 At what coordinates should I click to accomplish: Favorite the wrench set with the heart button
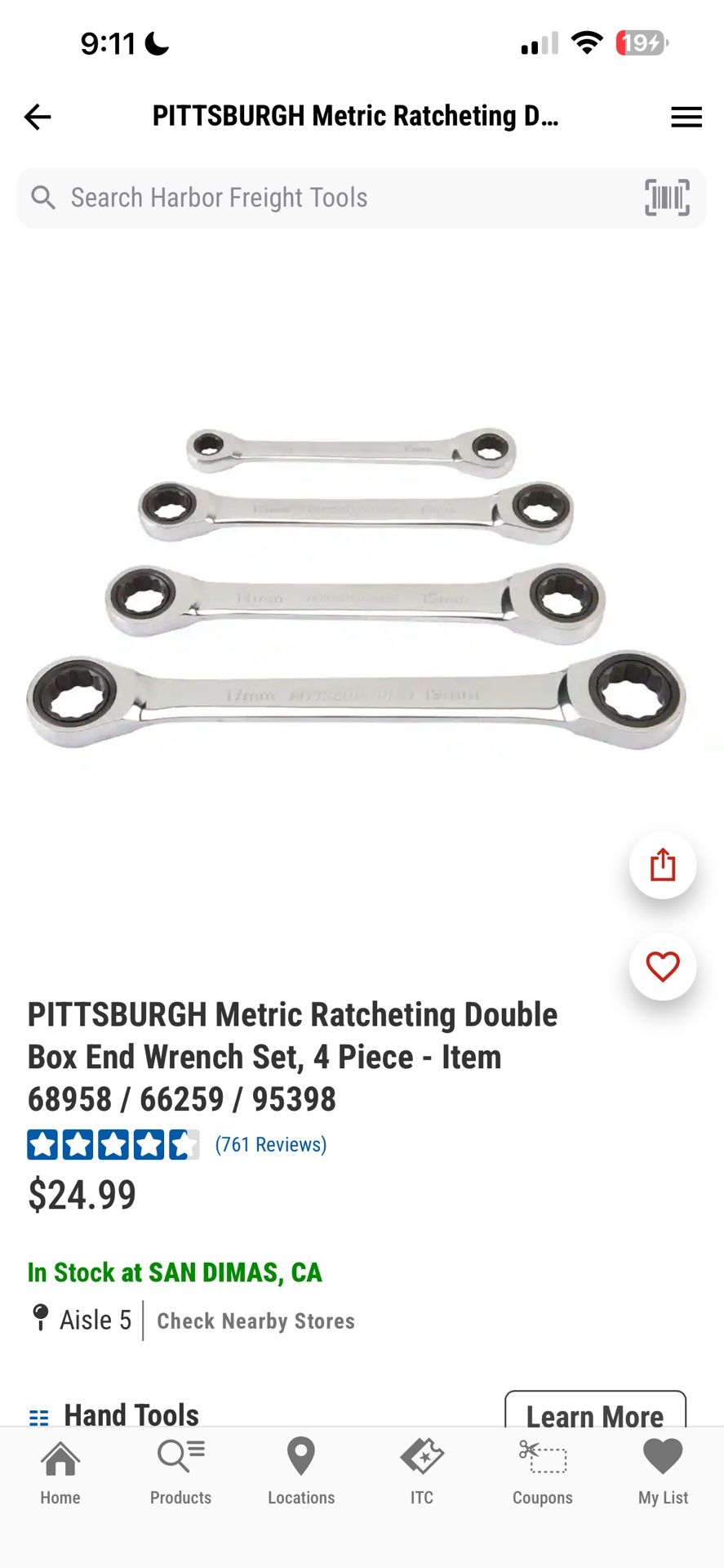click(x=663, y=967)
